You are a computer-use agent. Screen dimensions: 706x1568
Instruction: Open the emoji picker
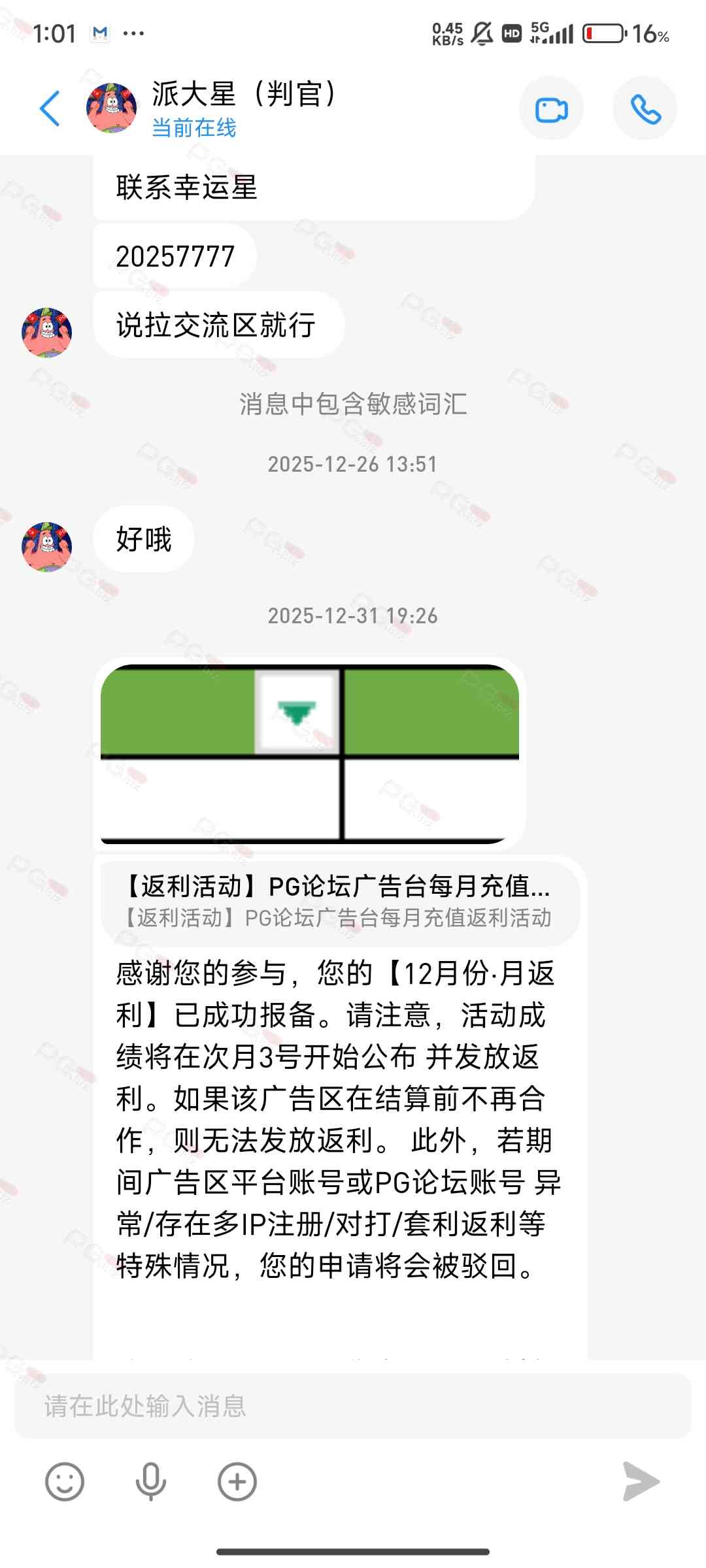click(x=65, y=1481)
